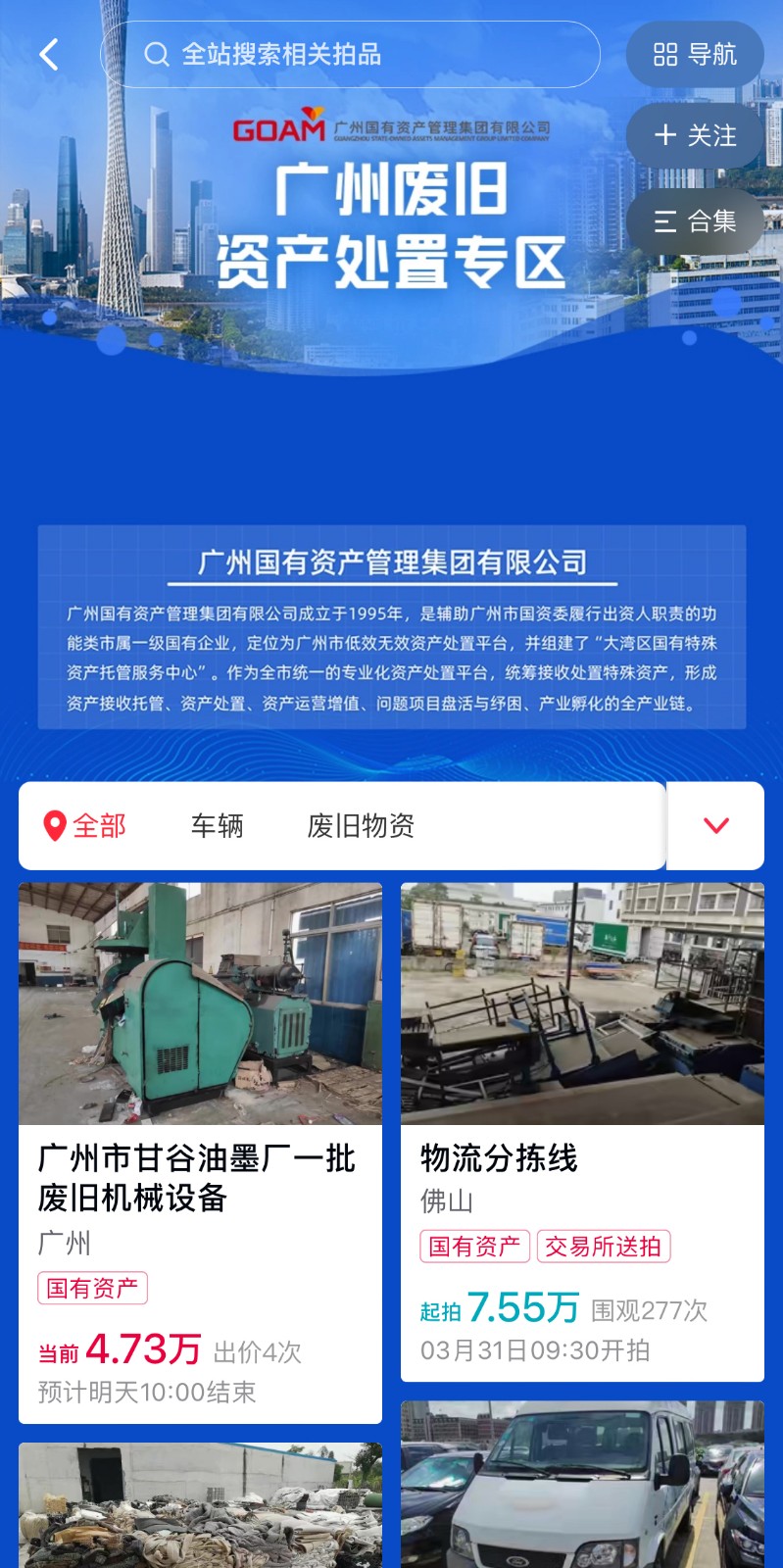Open the 合集 collection list
783x1568 pixels.
click(694, 221)
